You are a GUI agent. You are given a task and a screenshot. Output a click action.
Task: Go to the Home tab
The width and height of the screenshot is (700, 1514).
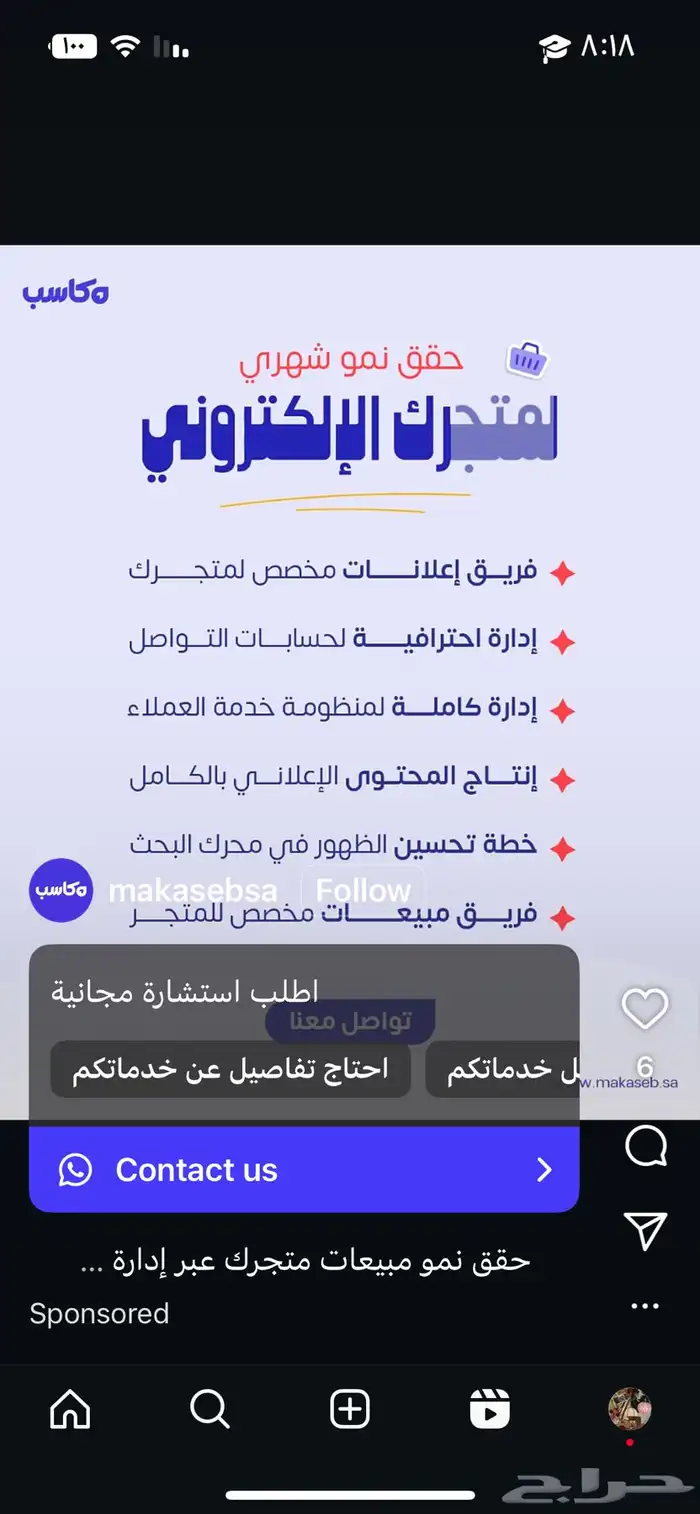pyautogui.click(x=70, y=1410)
